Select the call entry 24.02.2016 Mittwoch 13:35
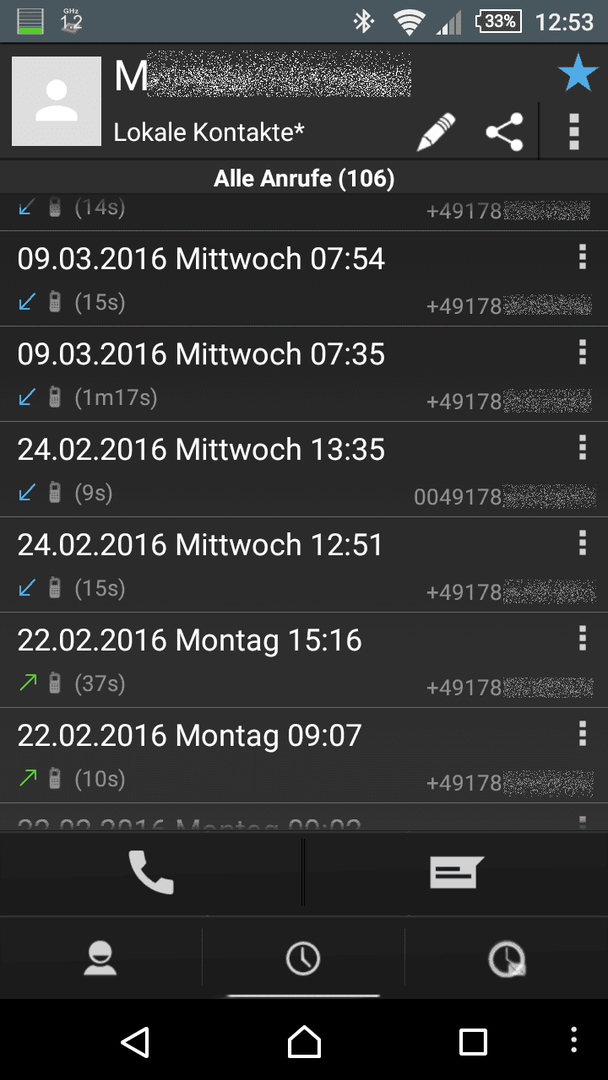The width and height of the screenshot is (608, 1080). 304,470
